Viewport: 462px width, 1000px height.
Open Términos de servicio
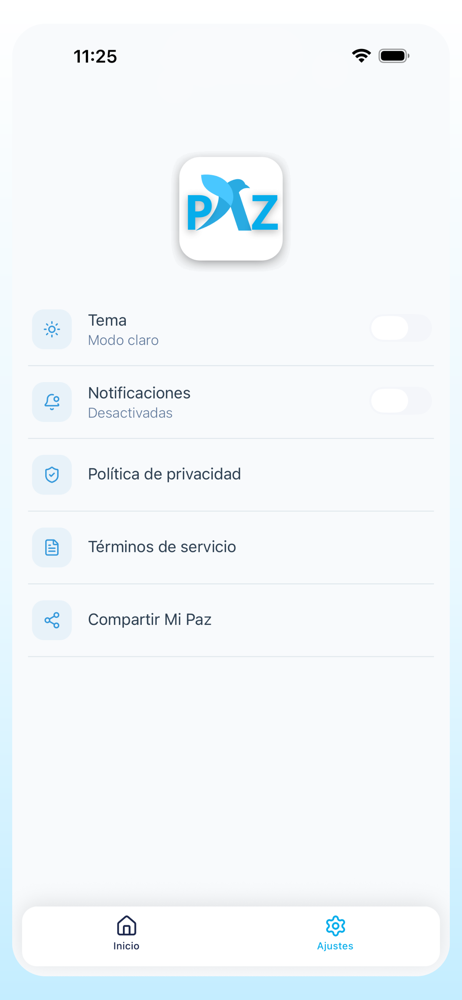tap(231, 547)
